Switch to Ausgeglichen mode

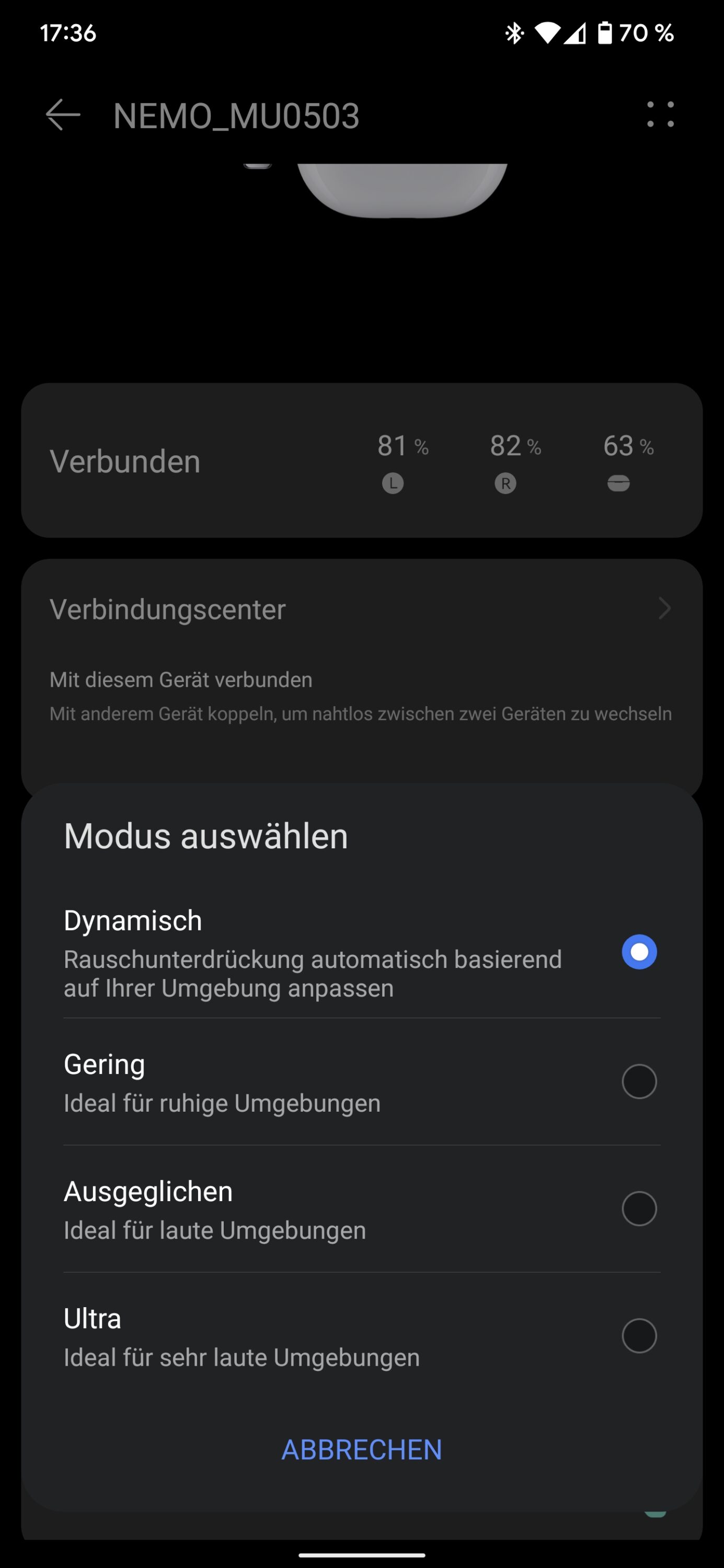[x=639, y=1208]
